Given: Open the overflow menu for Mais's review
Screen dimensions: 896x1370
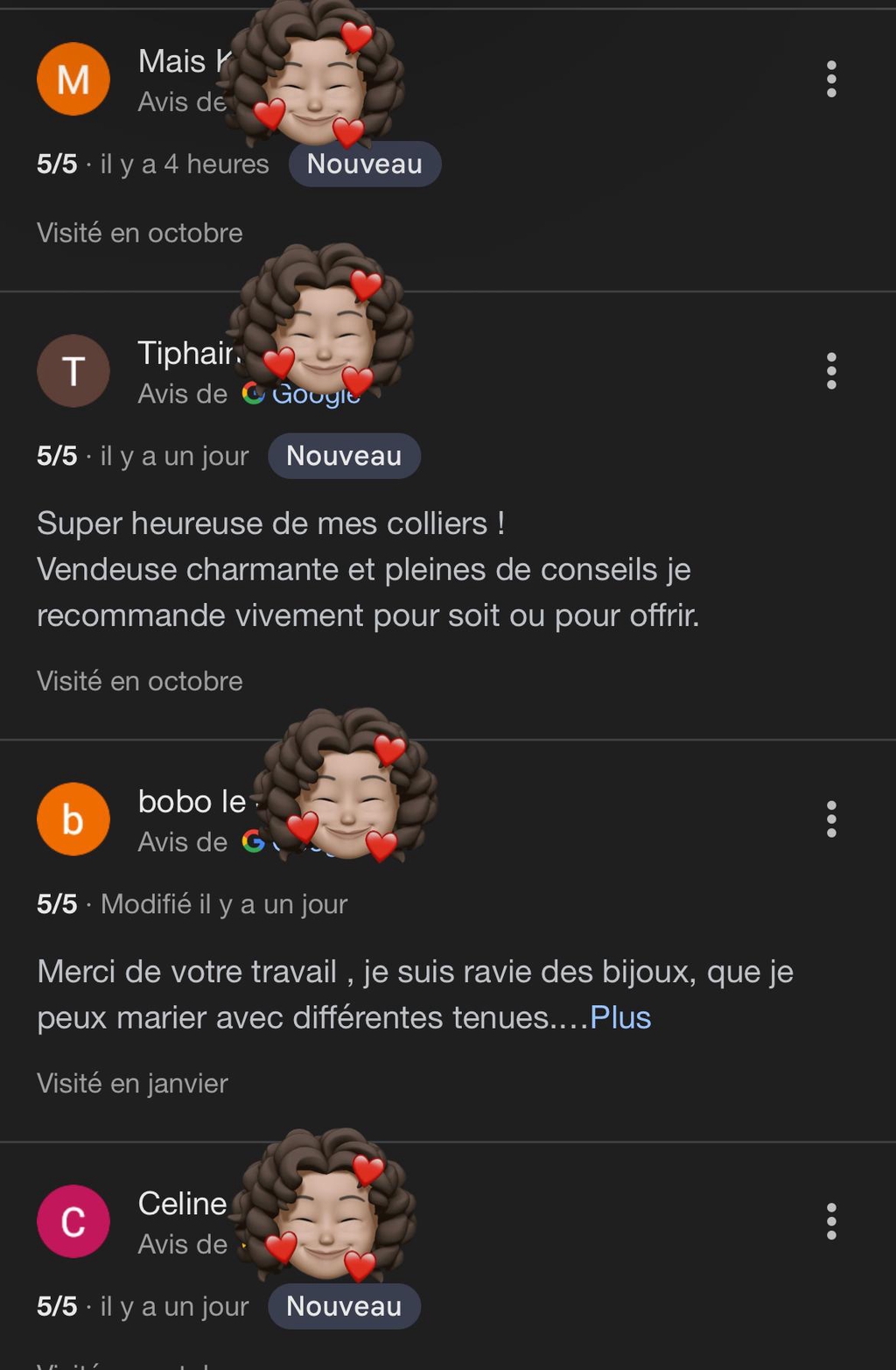Looking at the screenshot, I should tap(831, 79).
